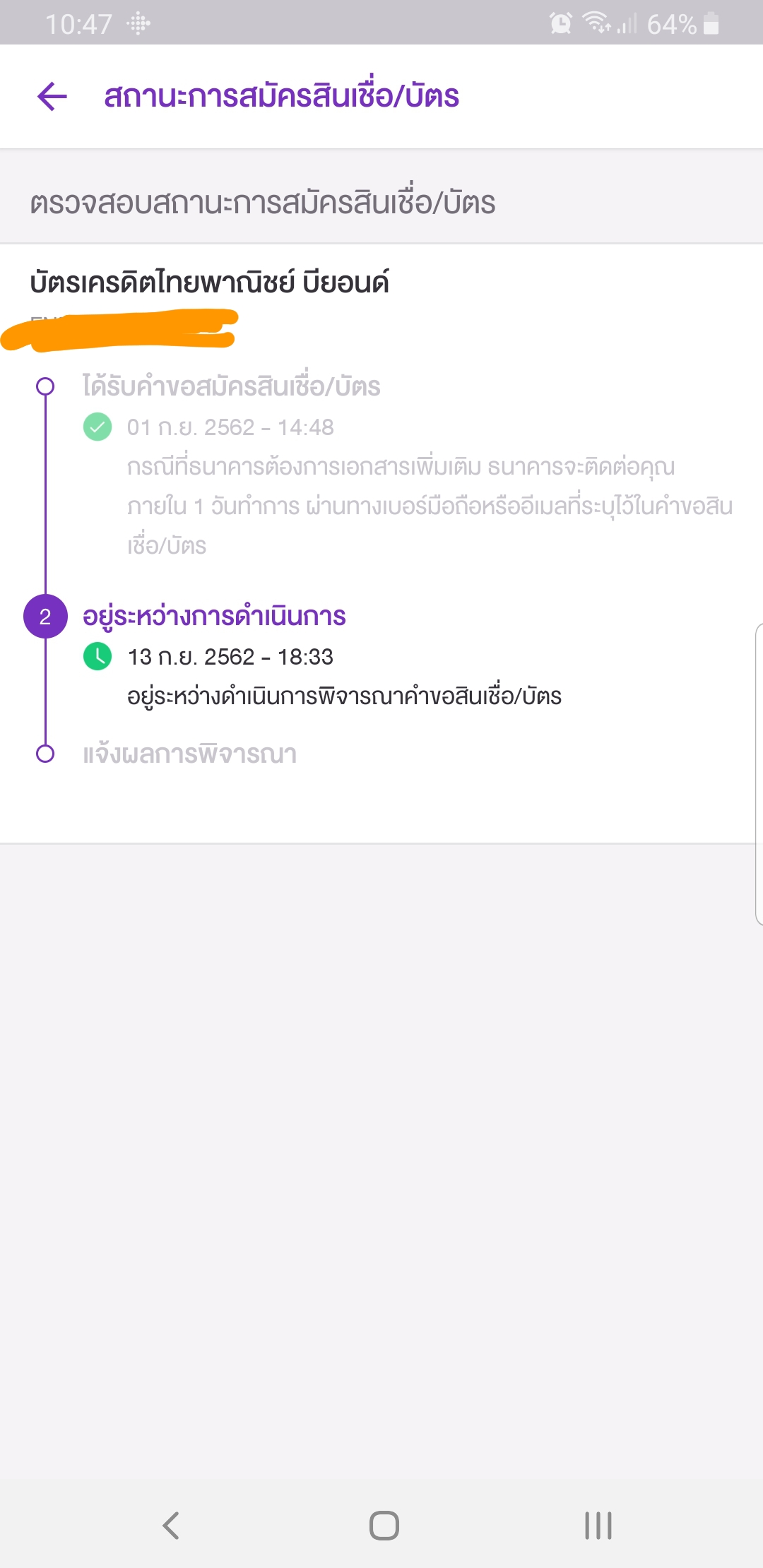Go to the home screen
The height and width of the screenshot is (1568, 763).
(x=384, y=1525)
